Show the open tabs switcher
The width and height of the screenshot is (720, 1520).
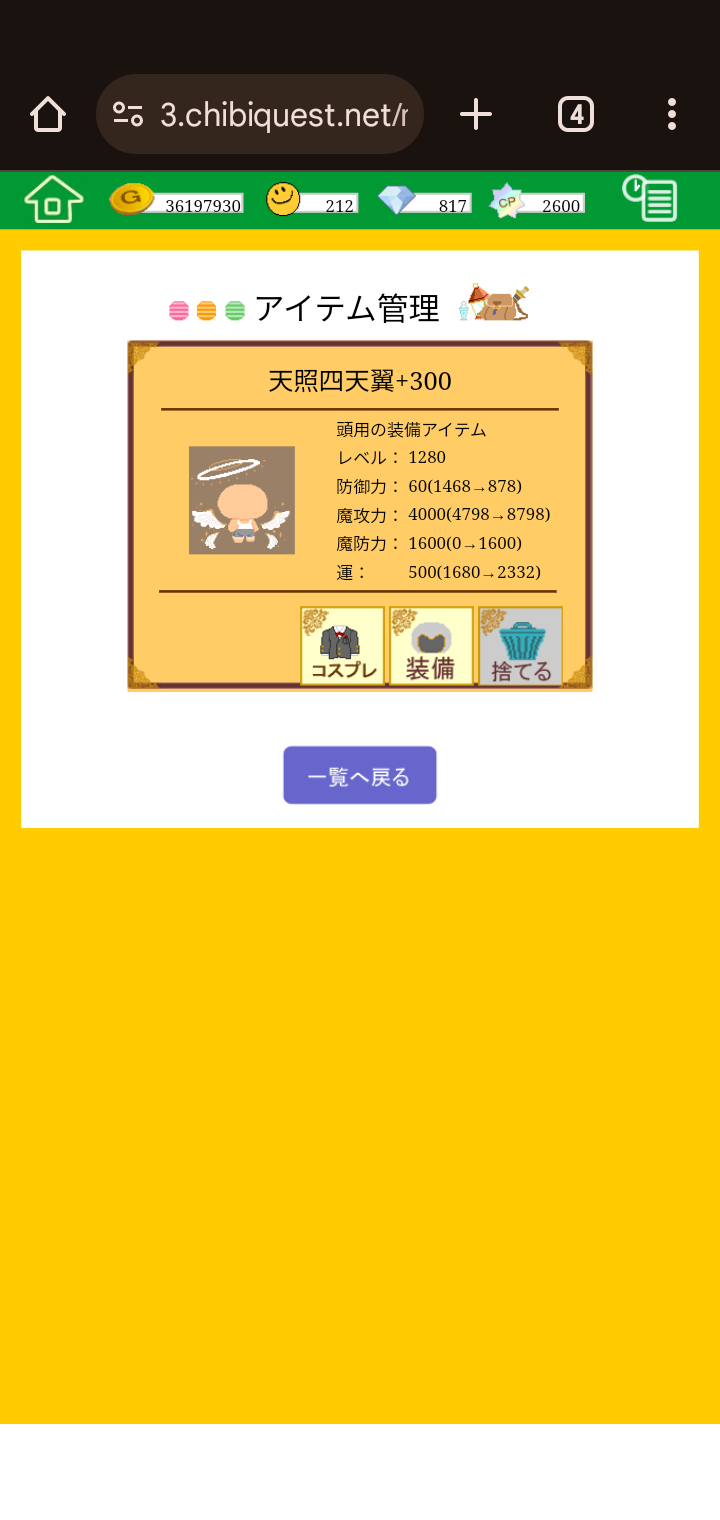tap(576, 114)
